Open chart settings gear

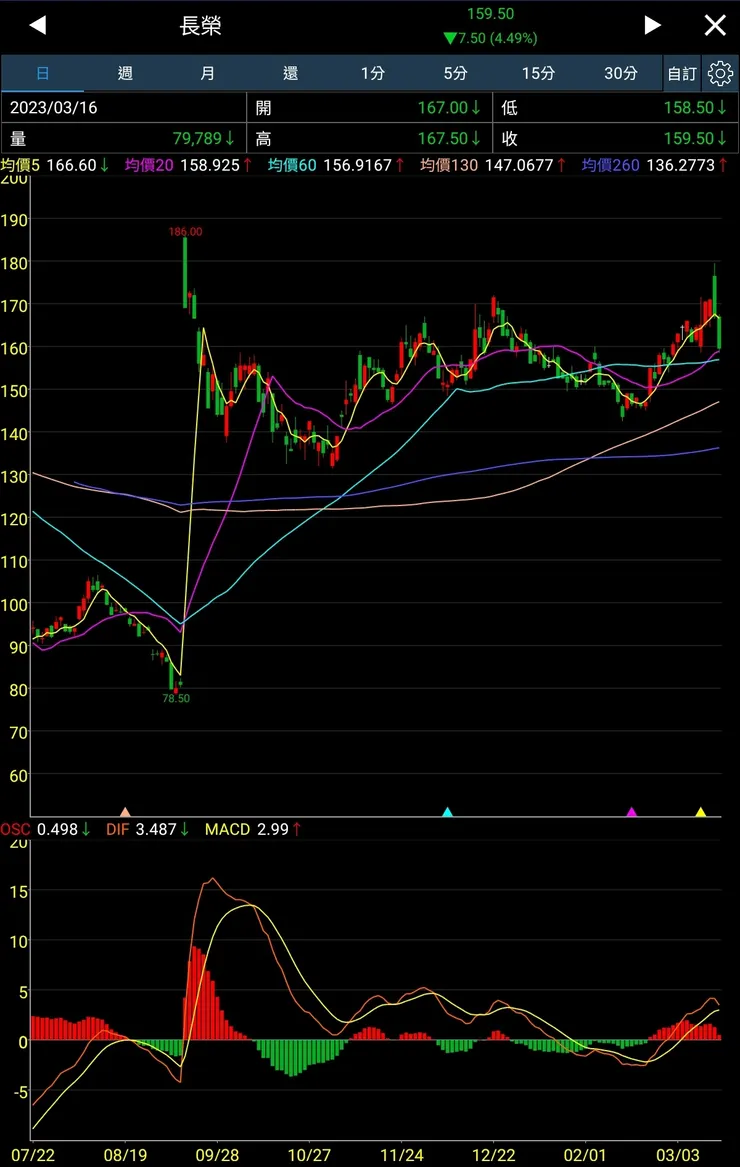pos(720,74)
